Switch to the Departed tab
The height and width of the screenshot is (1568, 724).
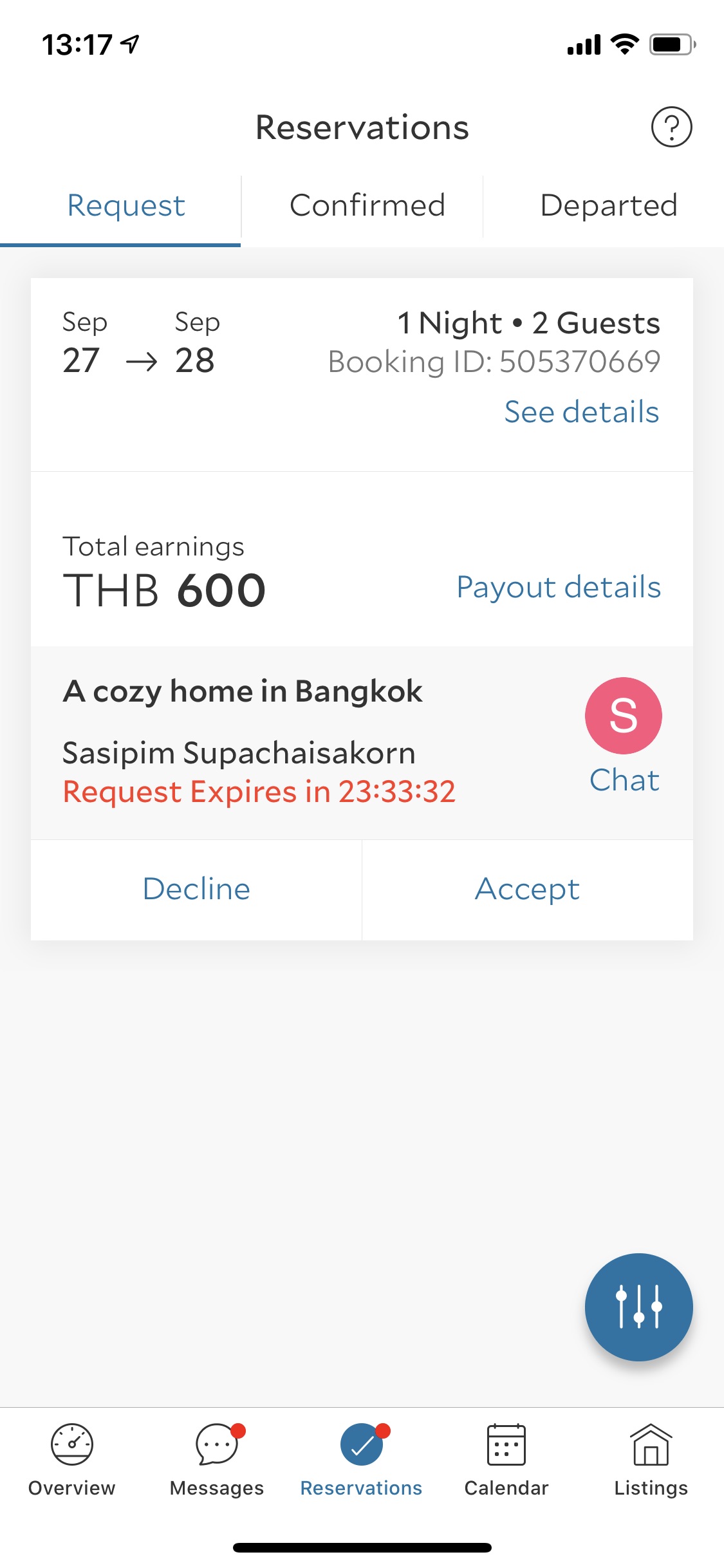[x=608, y=206]
